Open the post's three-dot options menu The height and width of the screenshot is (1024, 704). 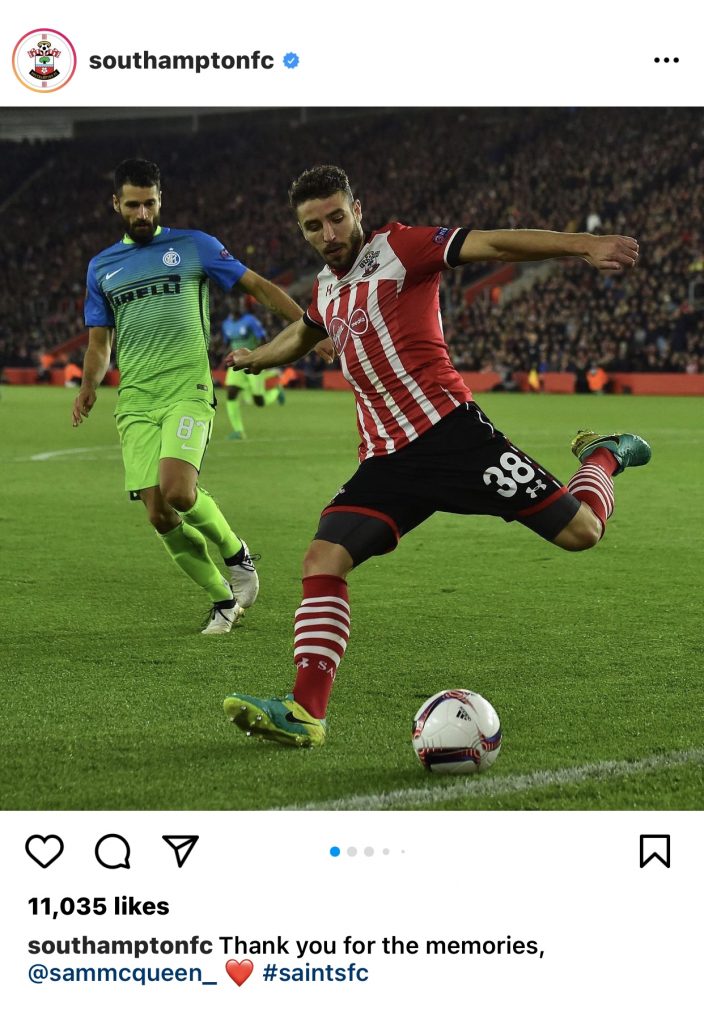click(666, 61)
